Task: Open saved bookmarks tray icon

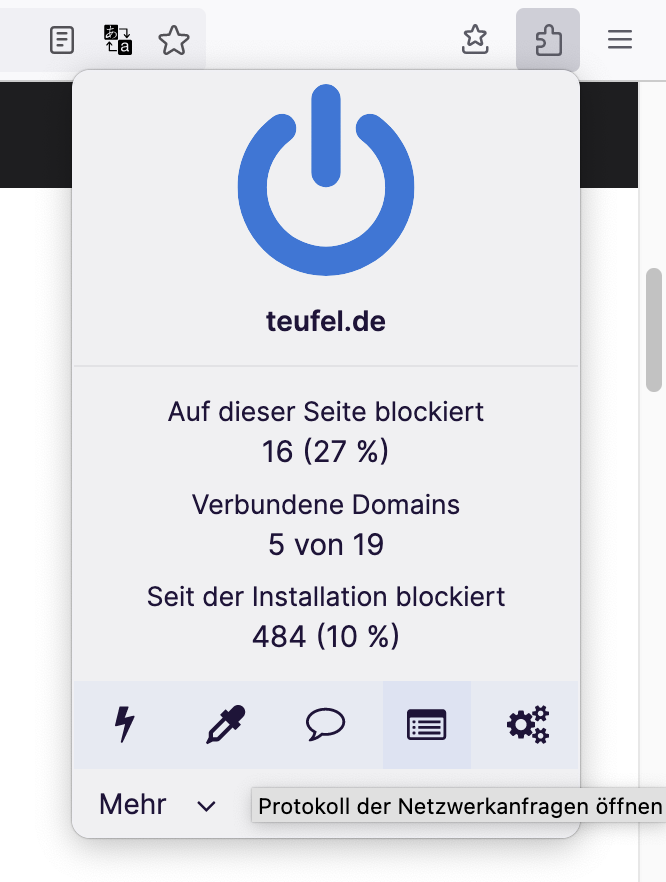Action: pos(475,40)
